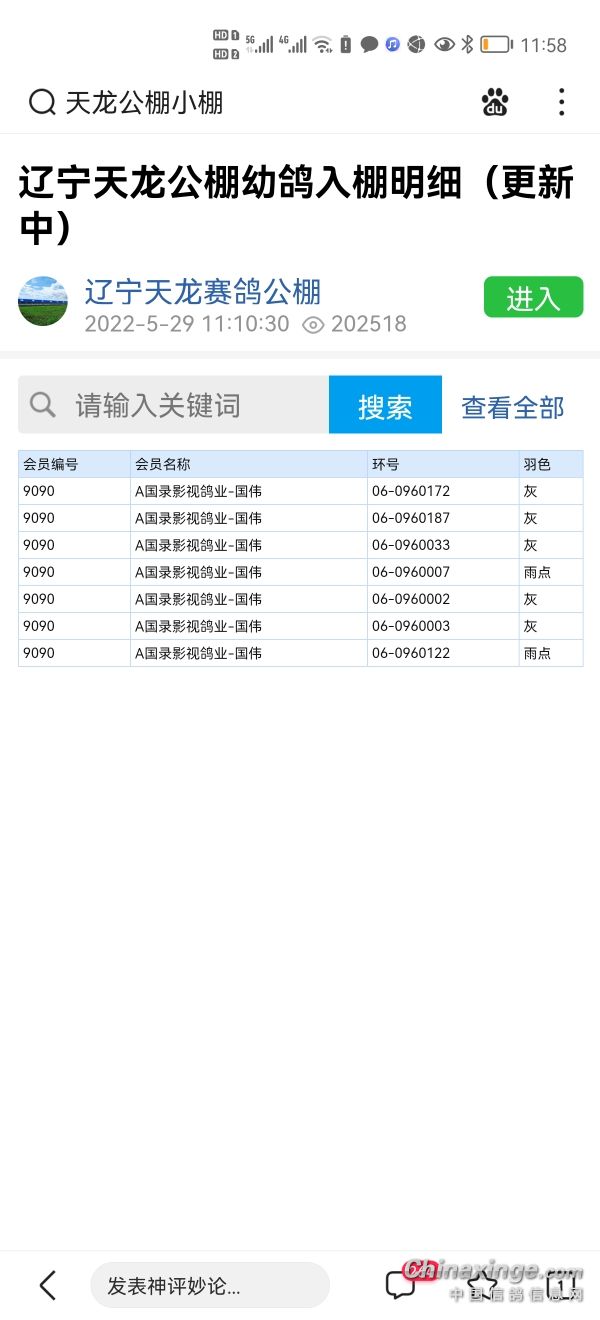
Task: Tap the blue 搜索 button
Action: [x=385, y=405]
